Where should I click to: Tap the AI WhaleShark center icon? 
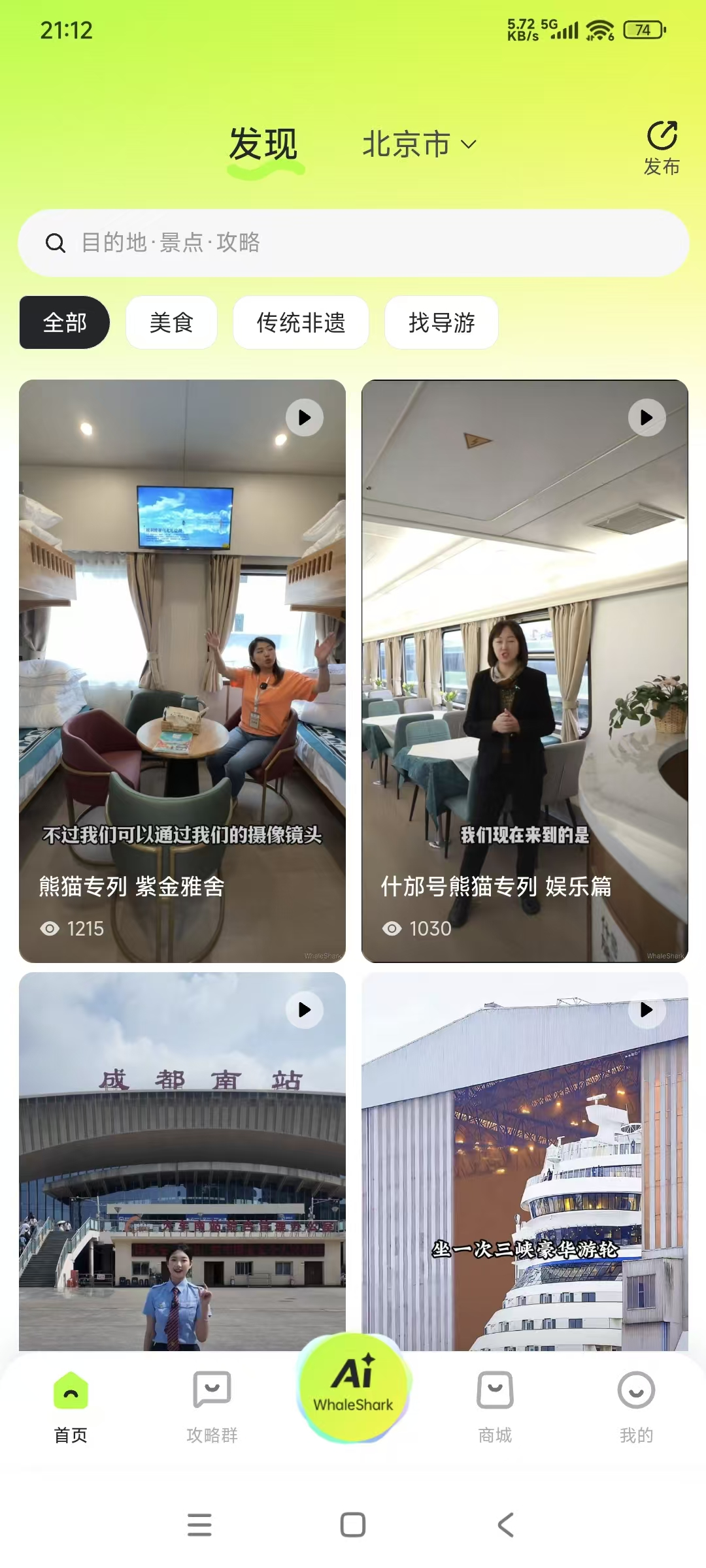coord(352,1385)
